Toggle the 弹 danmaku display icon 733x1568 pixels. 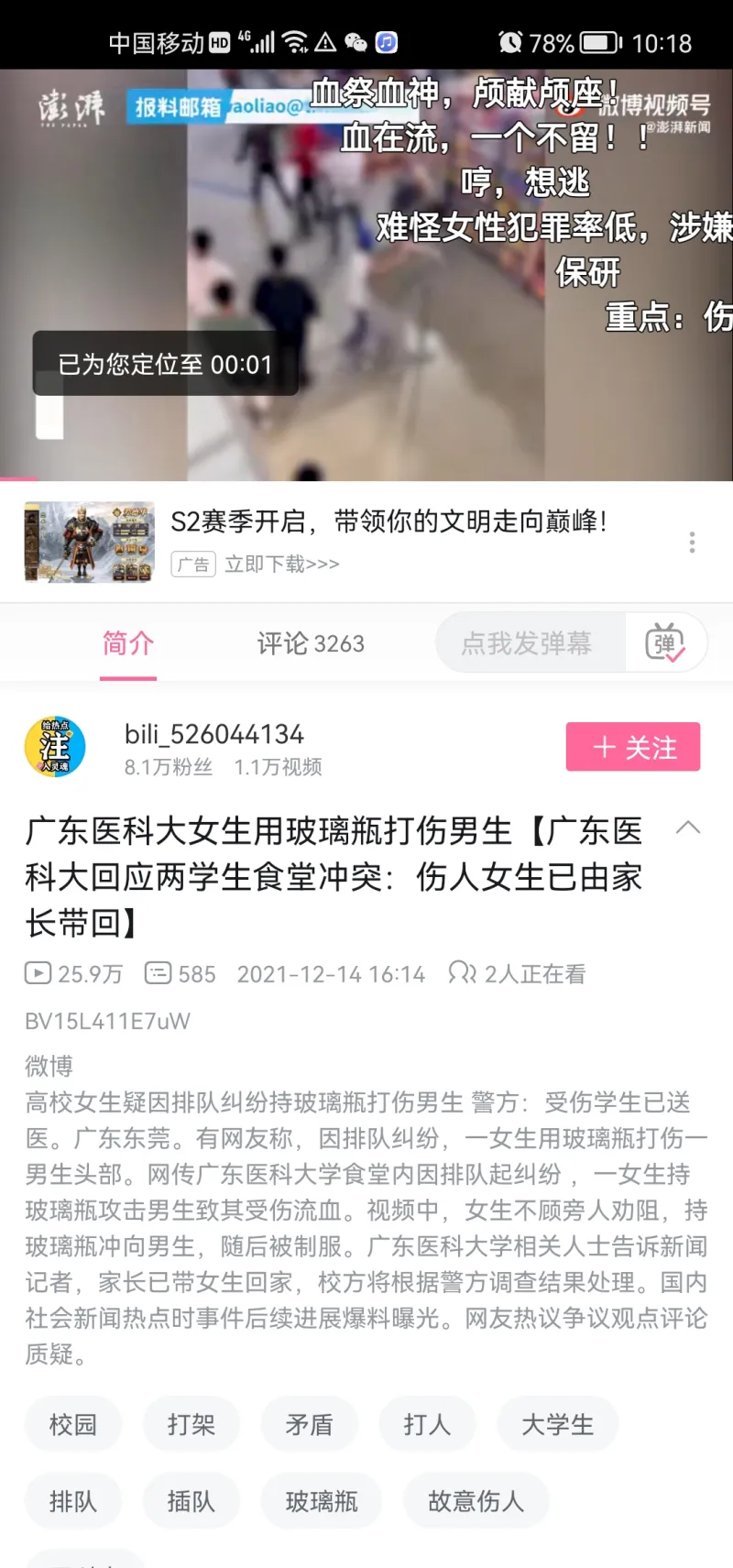click(x=665, y=643)
